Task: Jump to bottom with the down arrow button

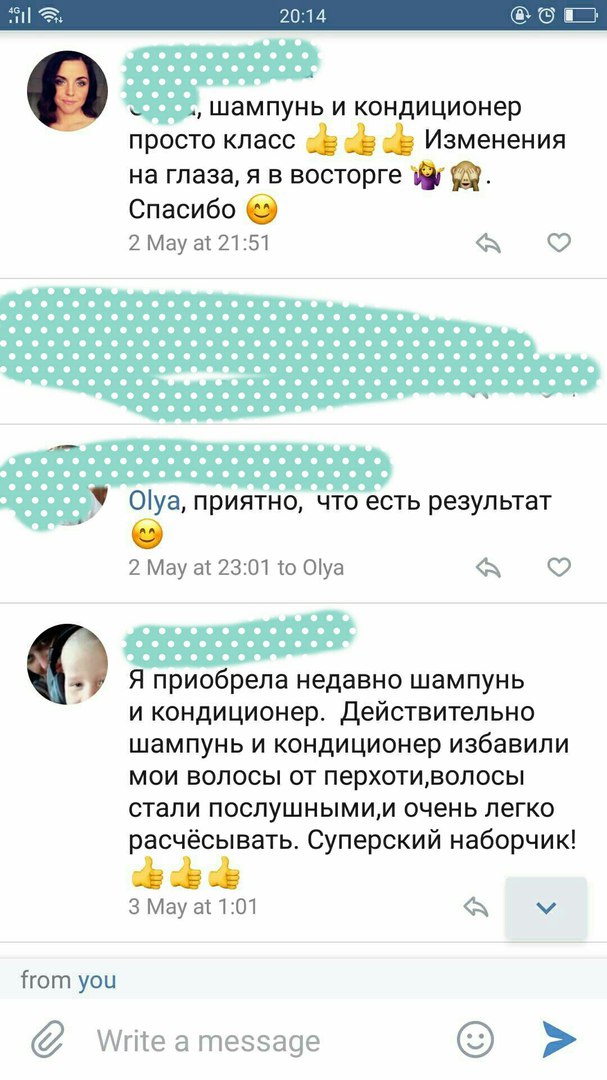Action: tap(545, 908)
